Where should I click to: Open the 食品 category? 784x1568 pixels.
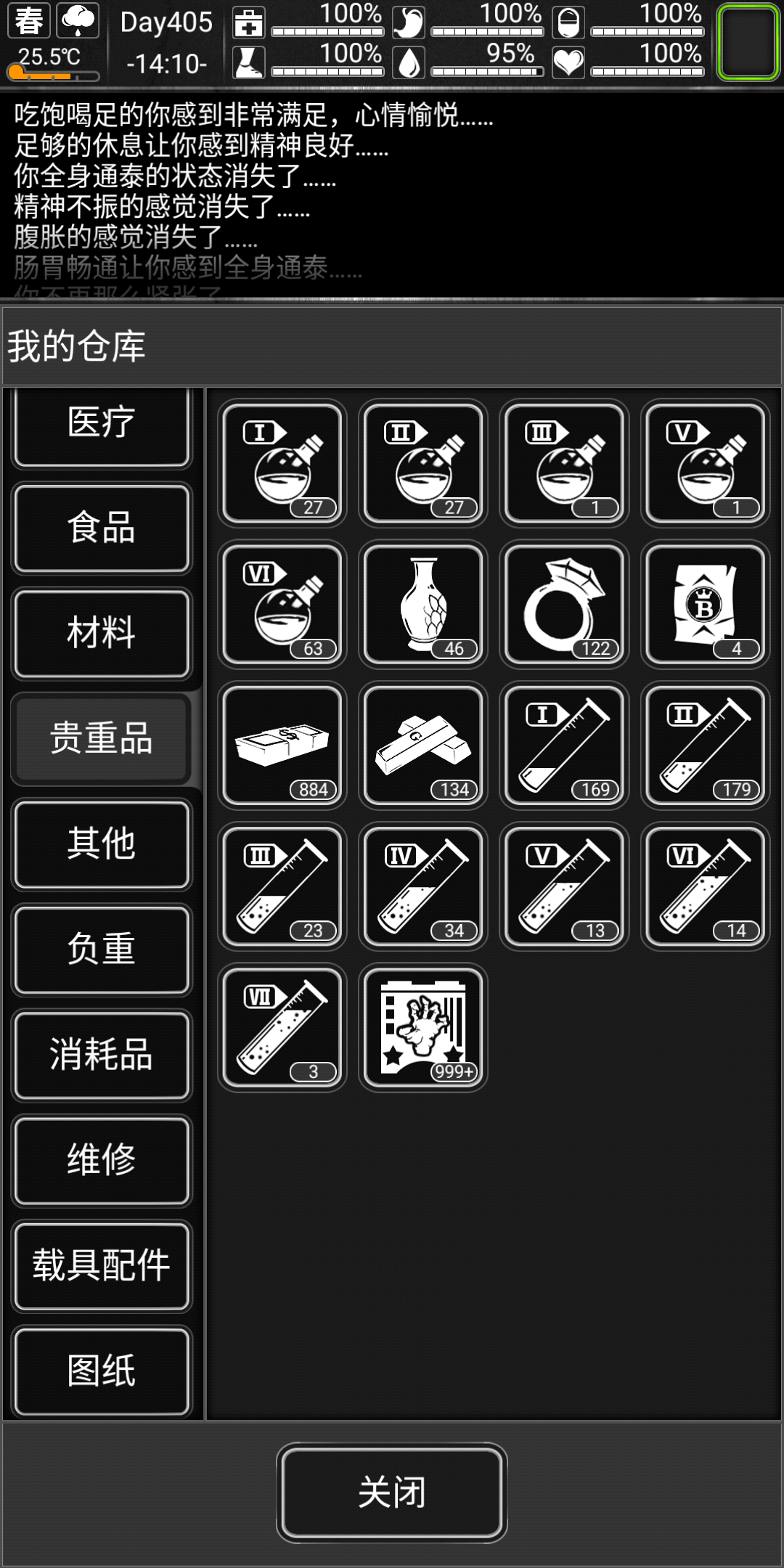pyautogui.click(x=102, y=528)
